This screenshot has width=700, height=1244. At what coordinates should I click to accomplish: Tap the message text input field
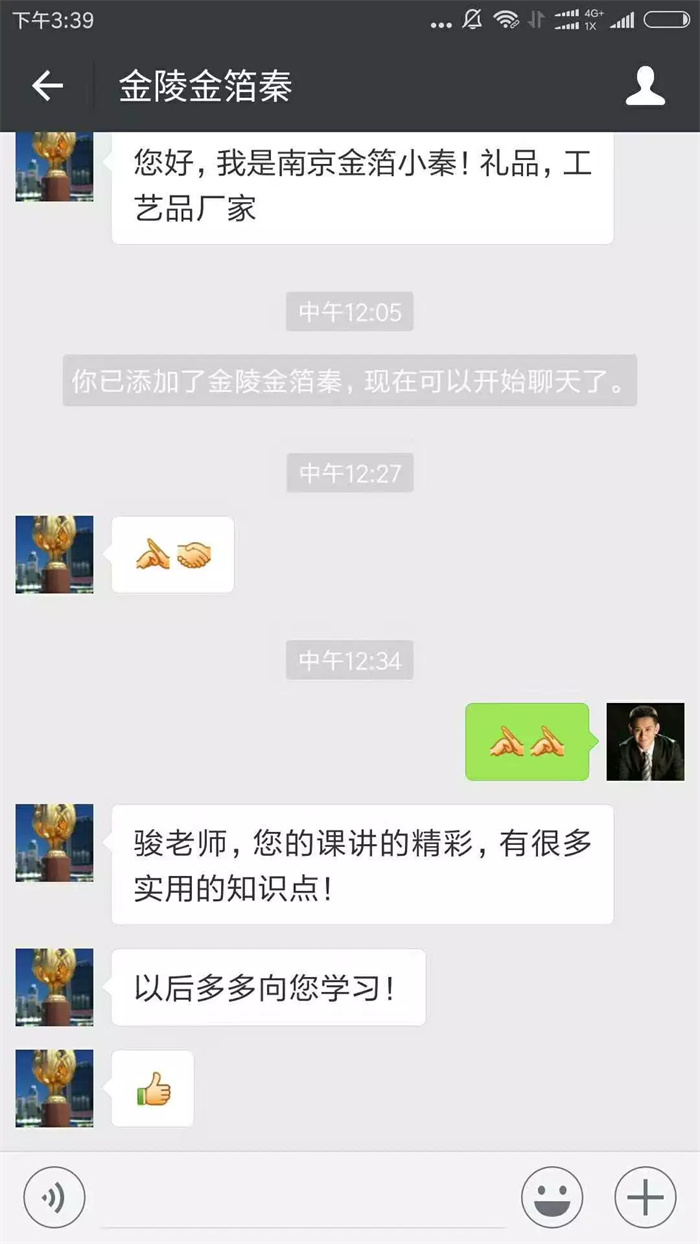[x=303, y=1198]
